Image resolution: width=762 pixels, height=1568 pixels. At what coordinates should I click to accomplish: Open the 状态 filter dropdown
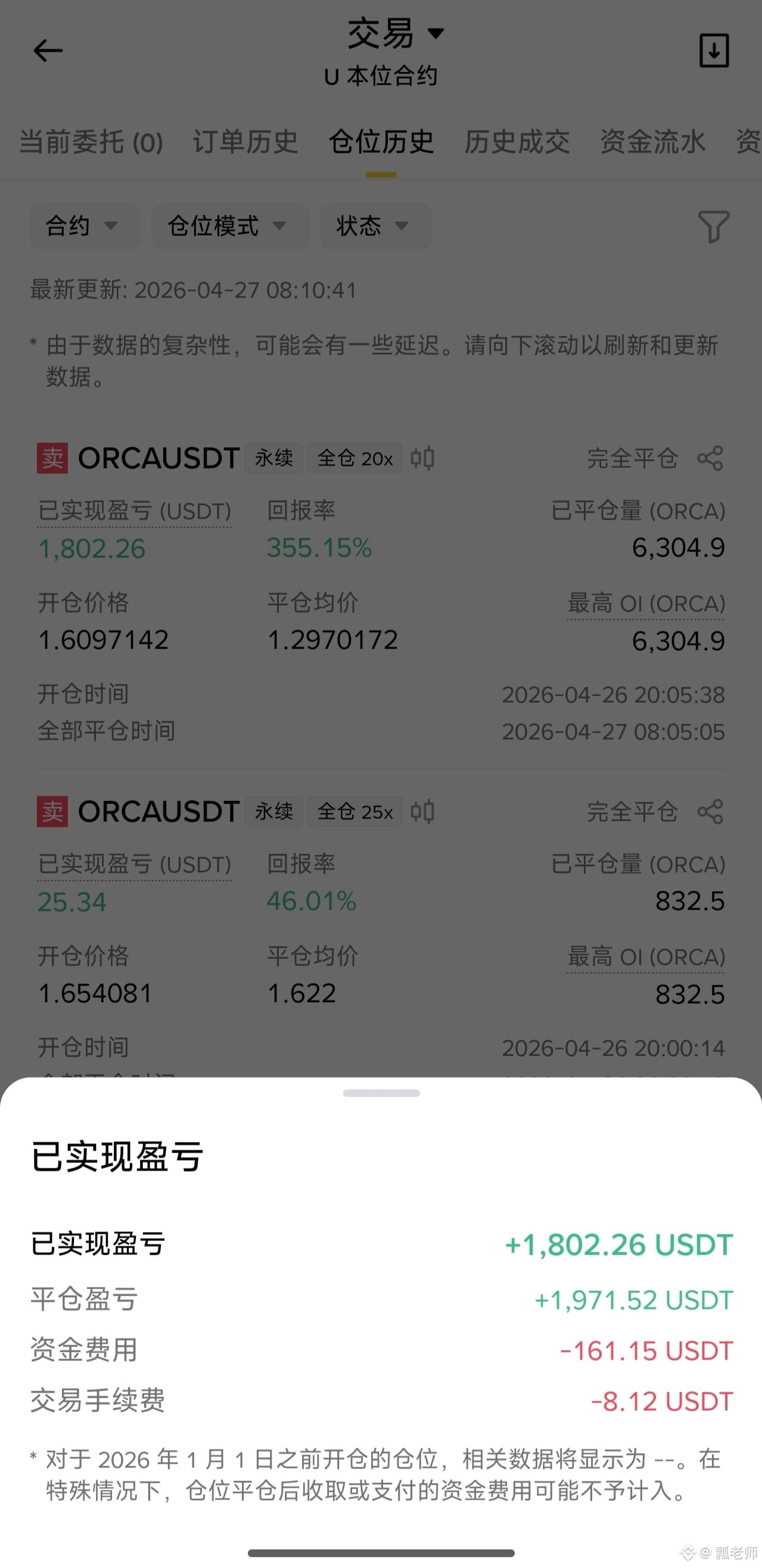[375, 226]
